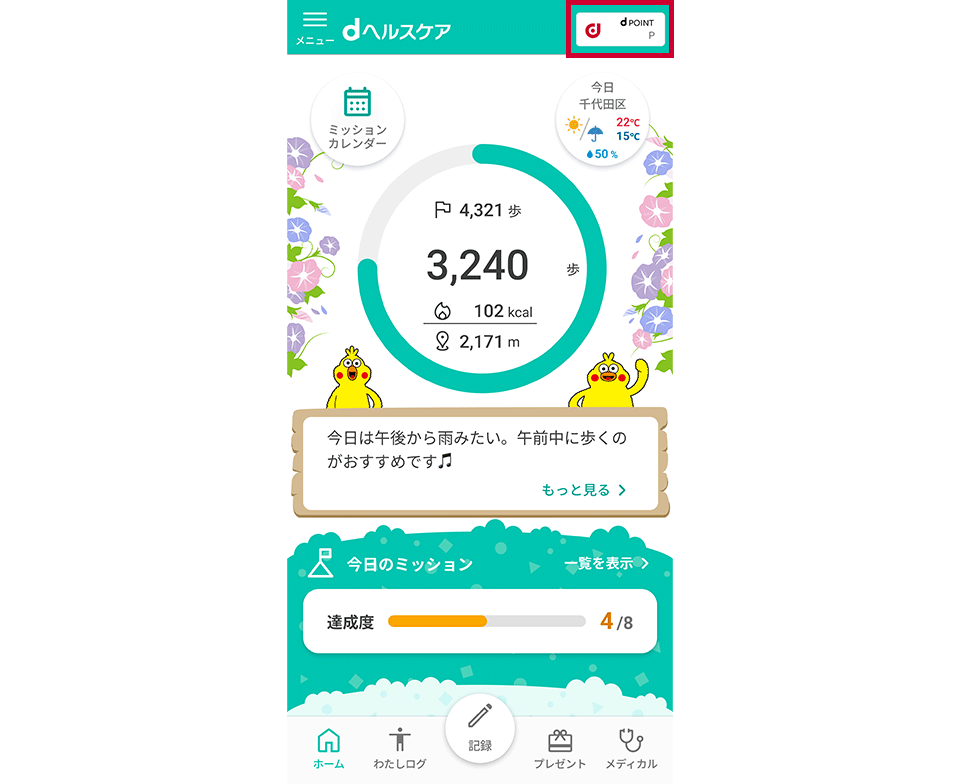
Task: Switch to the ホーム tab
Action: click(328, 749)
